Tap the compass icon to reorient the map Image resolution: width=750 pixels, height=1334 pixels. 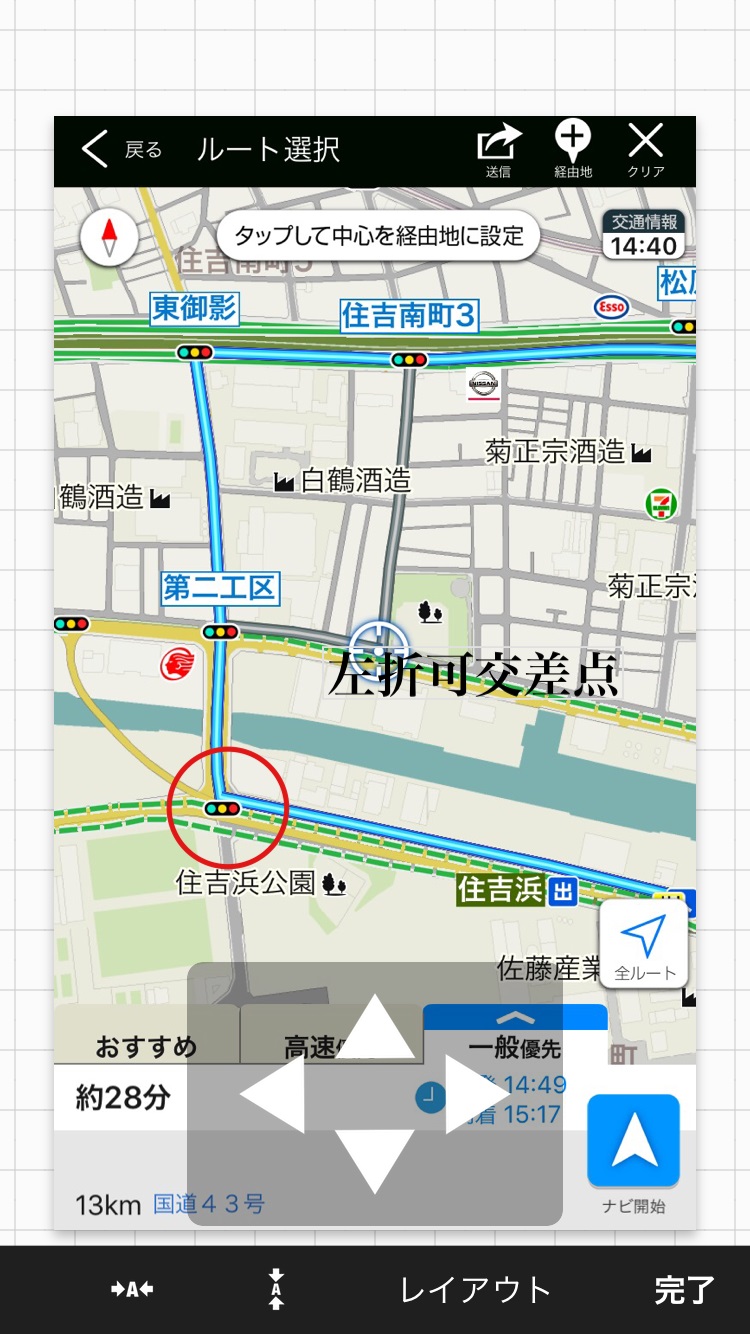(109, 236)
